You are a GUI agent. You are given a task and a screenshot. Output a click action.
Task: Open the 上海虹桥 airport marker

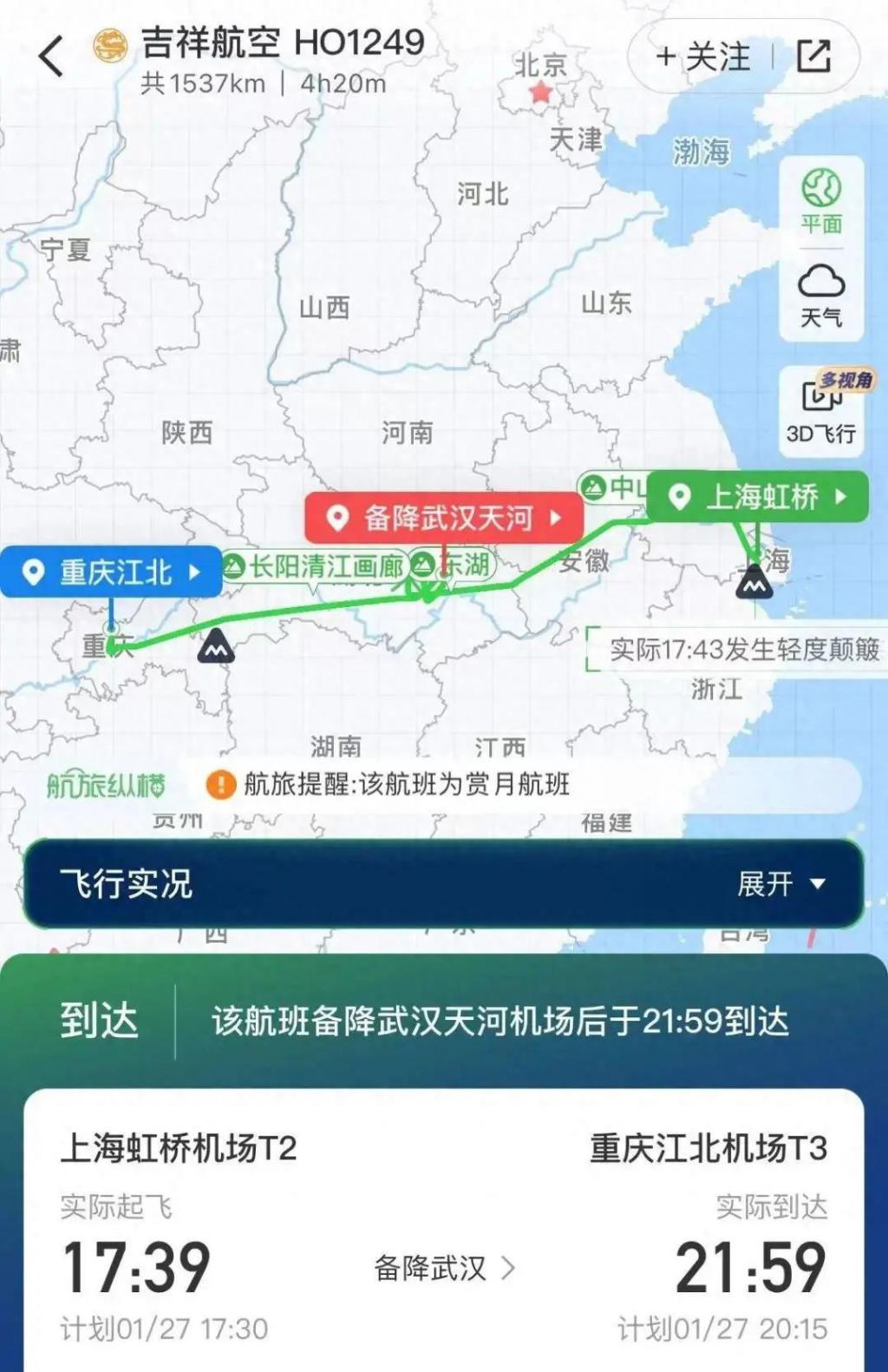(757, 497)
